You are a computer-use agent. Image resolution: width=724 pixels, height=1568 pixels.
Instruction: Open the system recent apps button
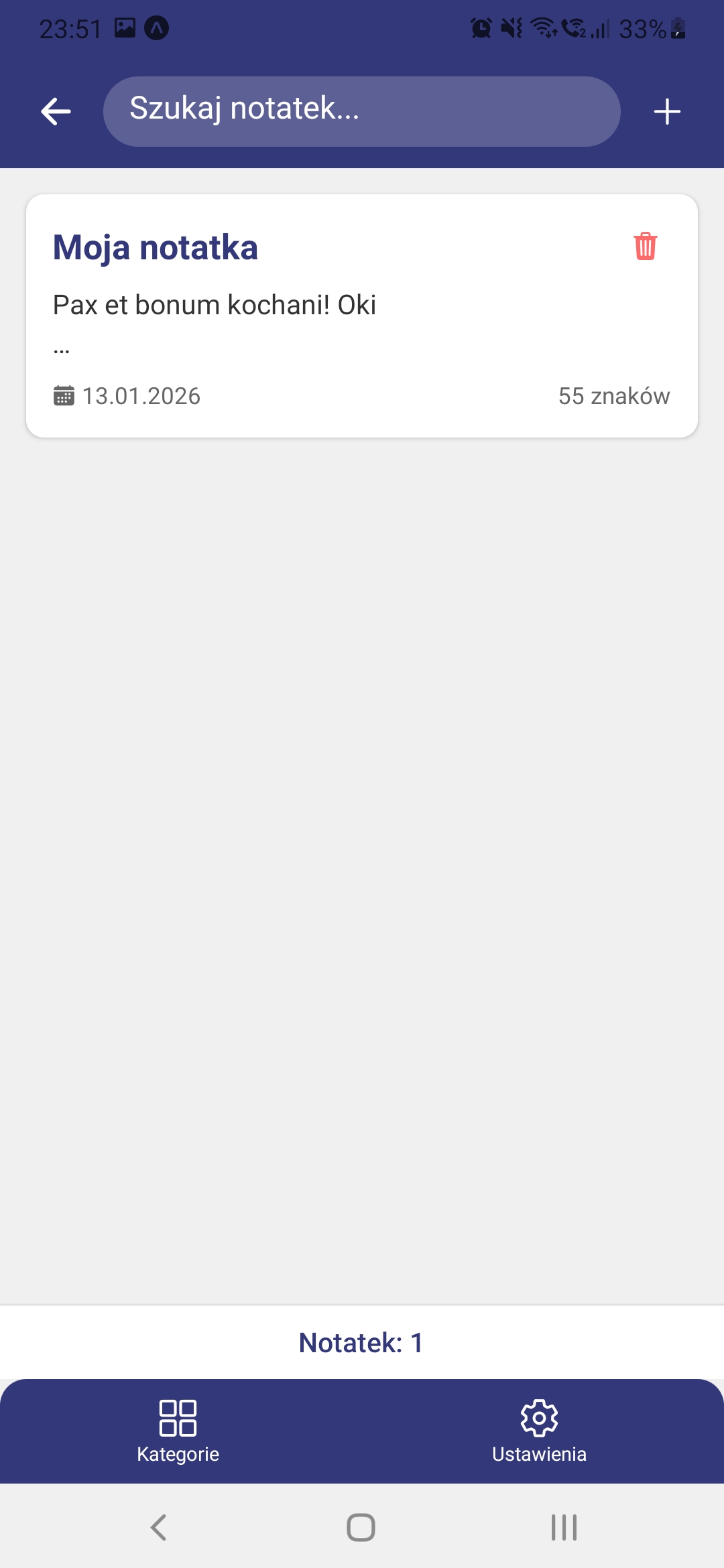(564, 1528)
